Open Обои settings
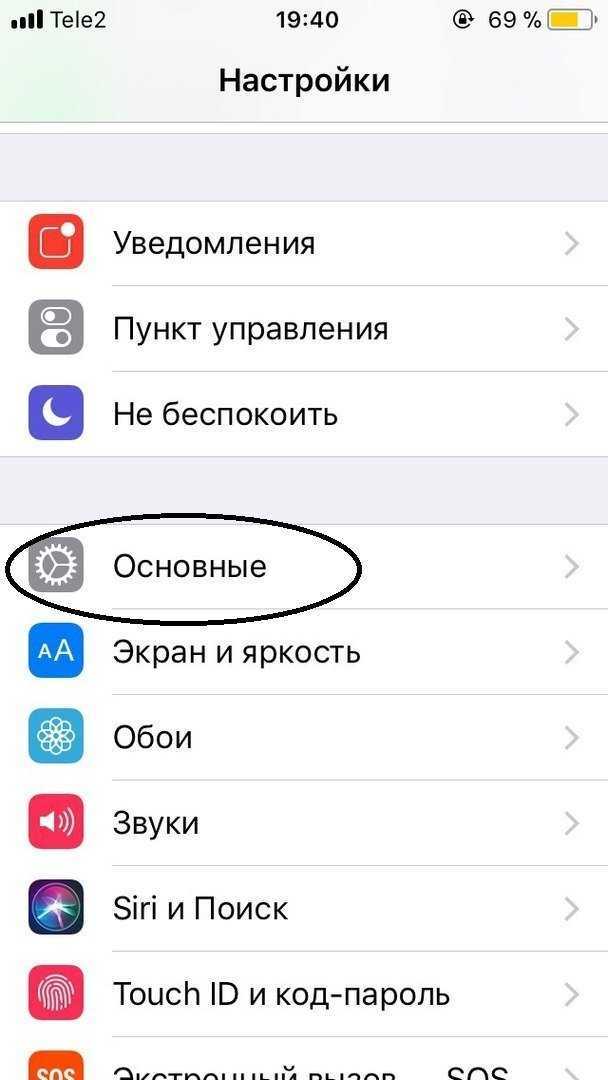Viewport: 608px width, 1080px height. pyautogui.click(x=304, y=737)
